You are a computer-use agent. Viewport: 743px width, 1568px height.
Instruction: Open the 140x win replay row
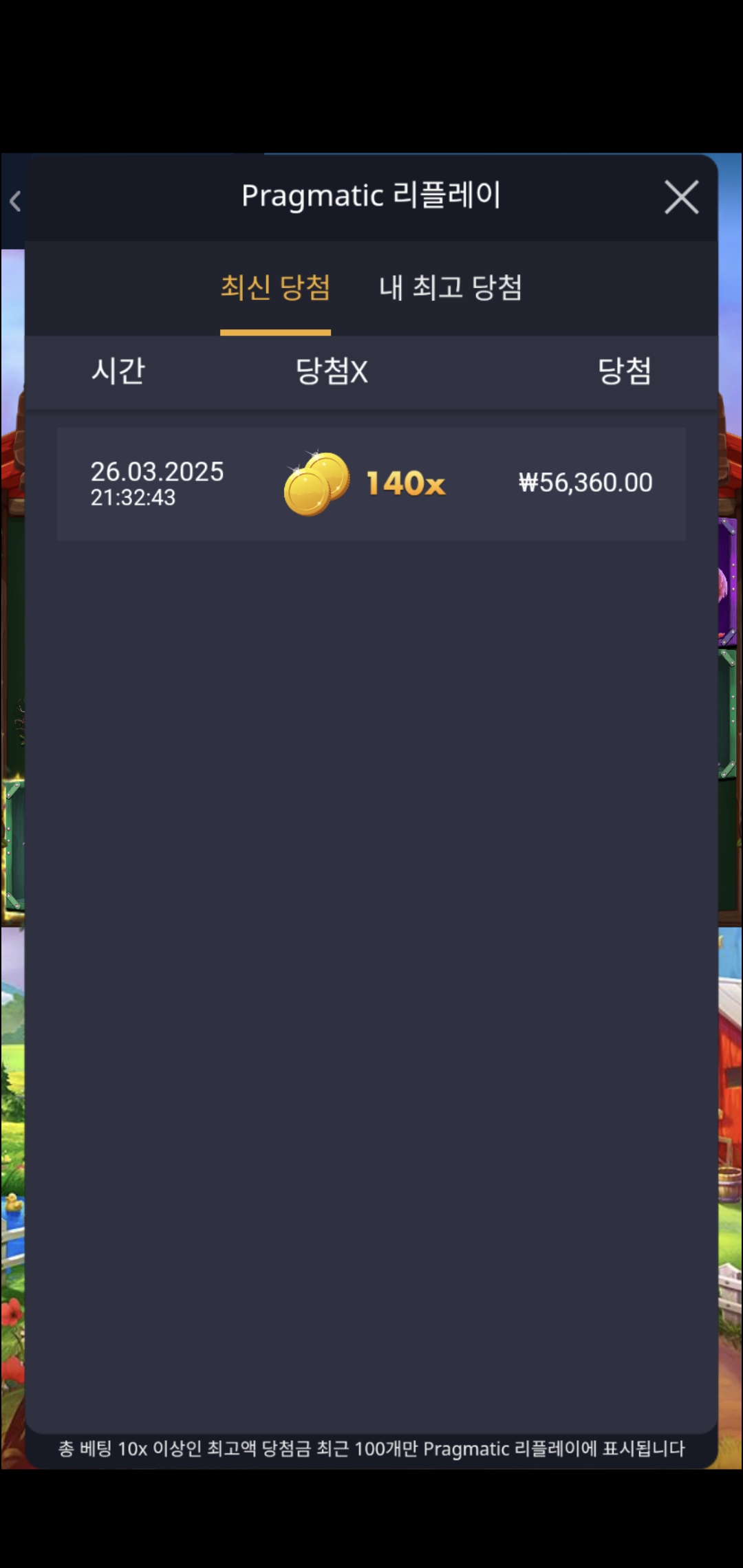point(371,483)
